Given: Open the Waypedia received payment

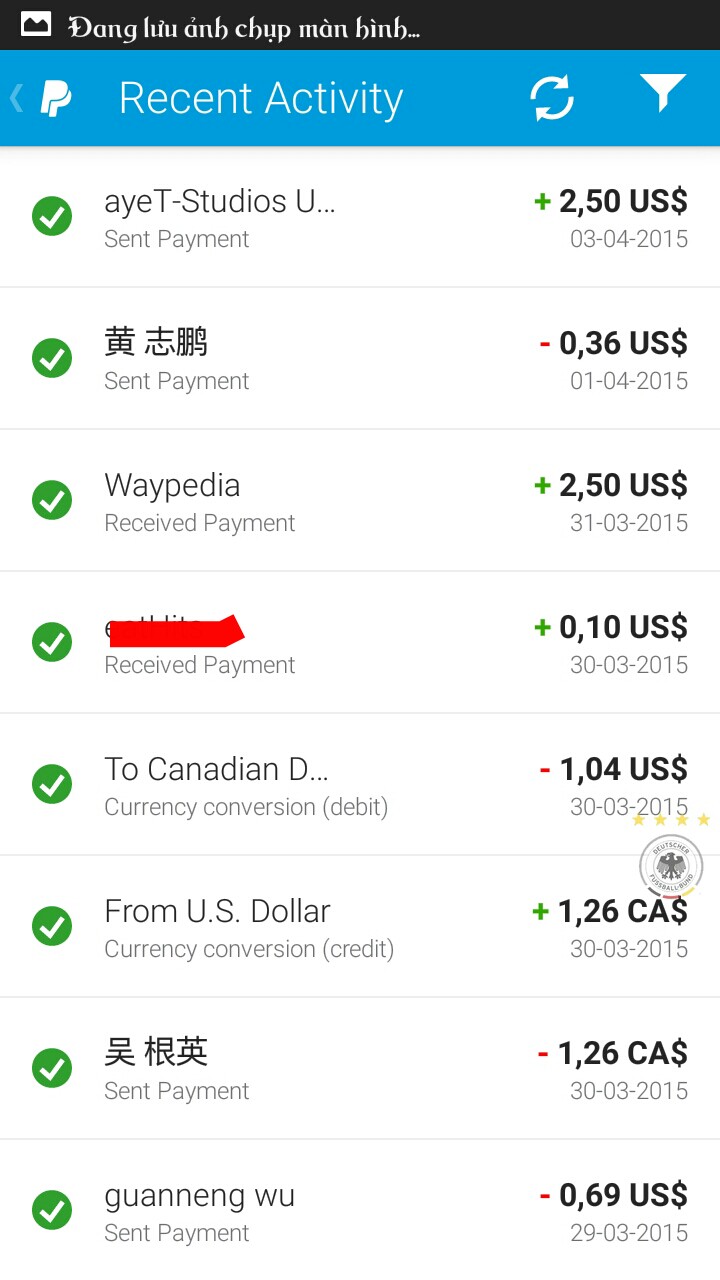Looking at the screenshot, I should pos(360,501).
